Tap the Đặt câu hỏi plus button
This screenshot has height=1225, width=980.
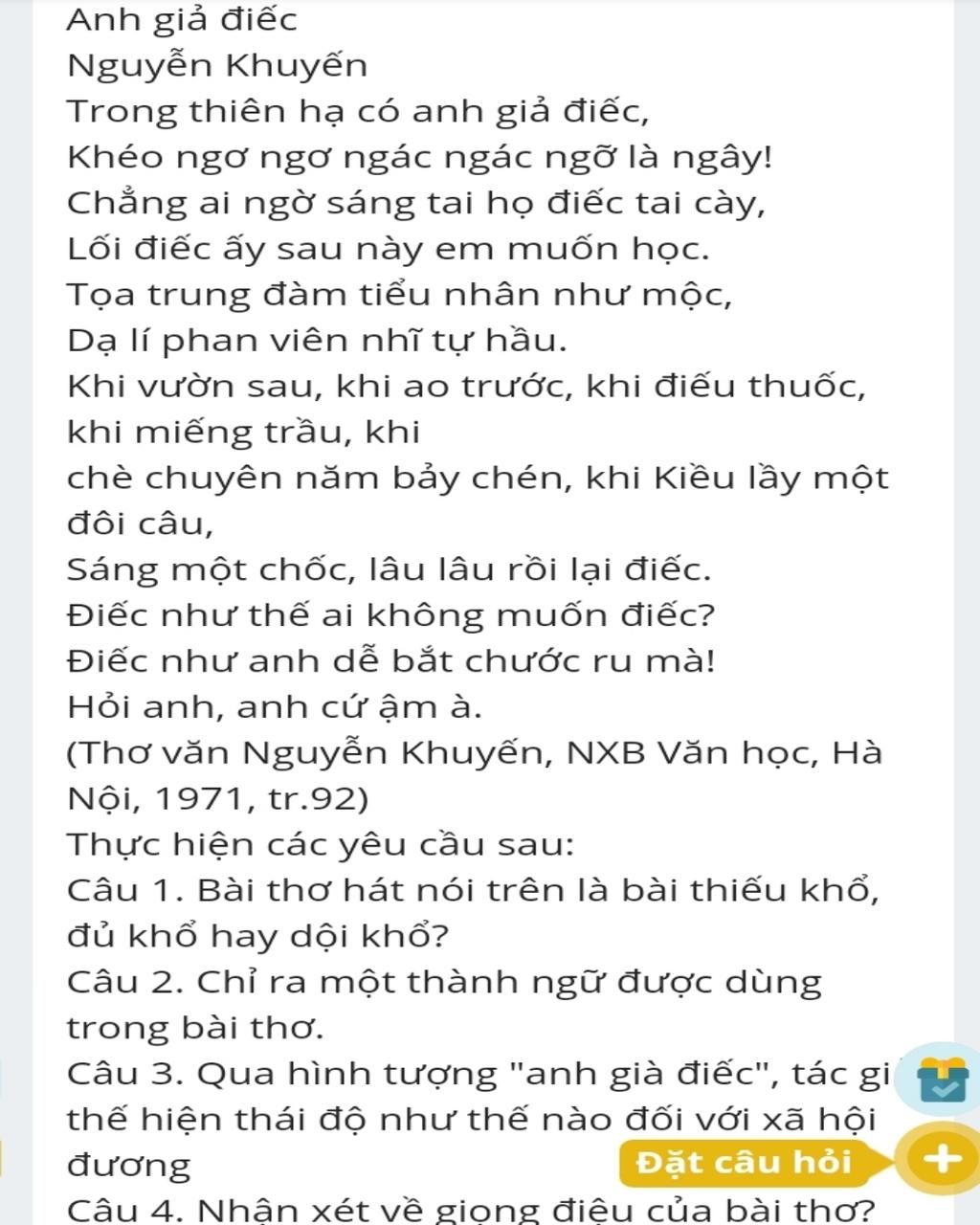(942, 1160)
